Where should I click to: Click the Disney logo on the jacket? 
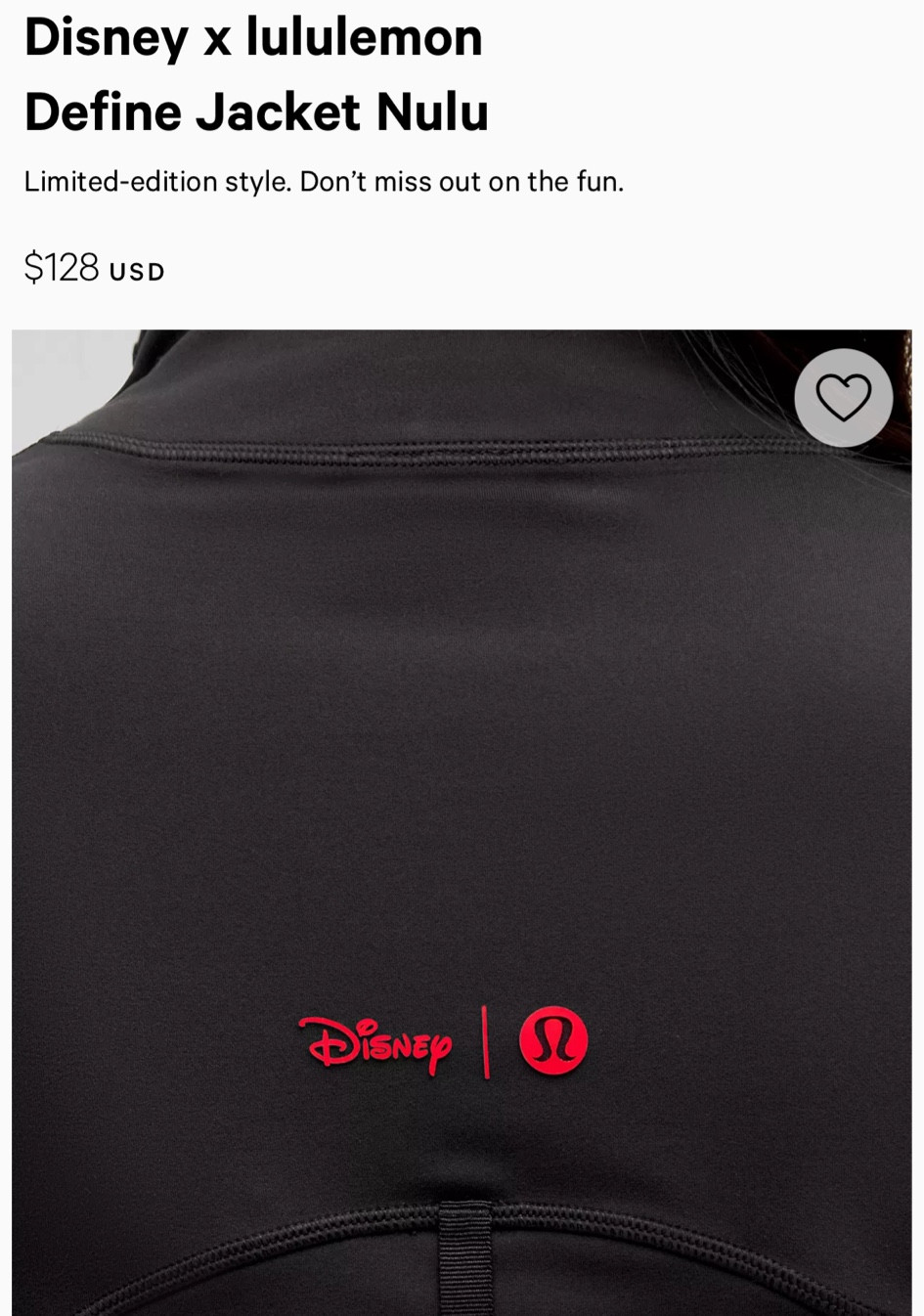[374, 1043]
